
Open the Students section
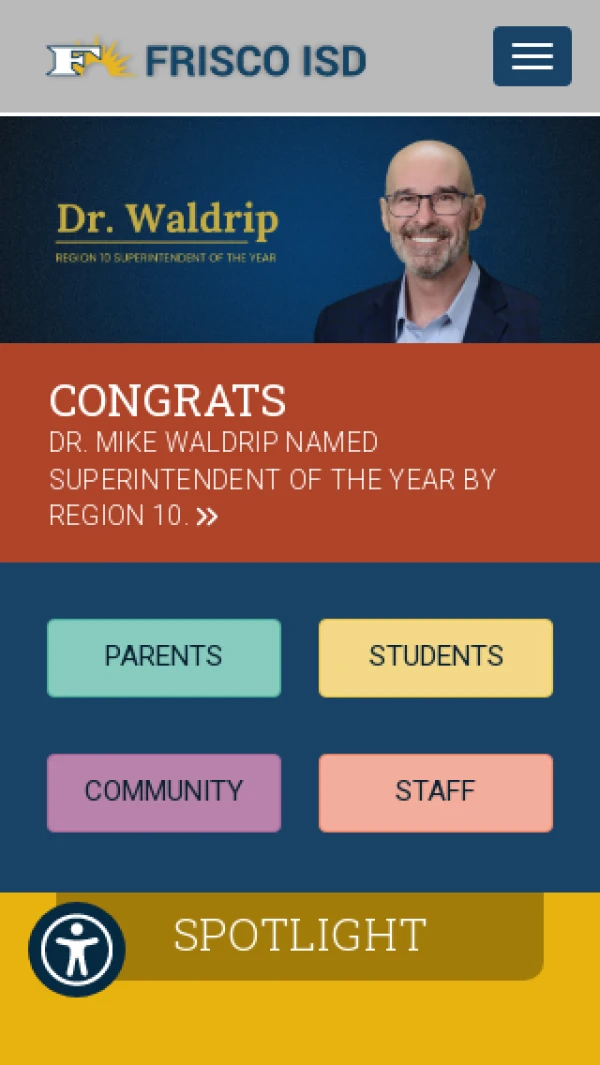(x=436, y=657)
